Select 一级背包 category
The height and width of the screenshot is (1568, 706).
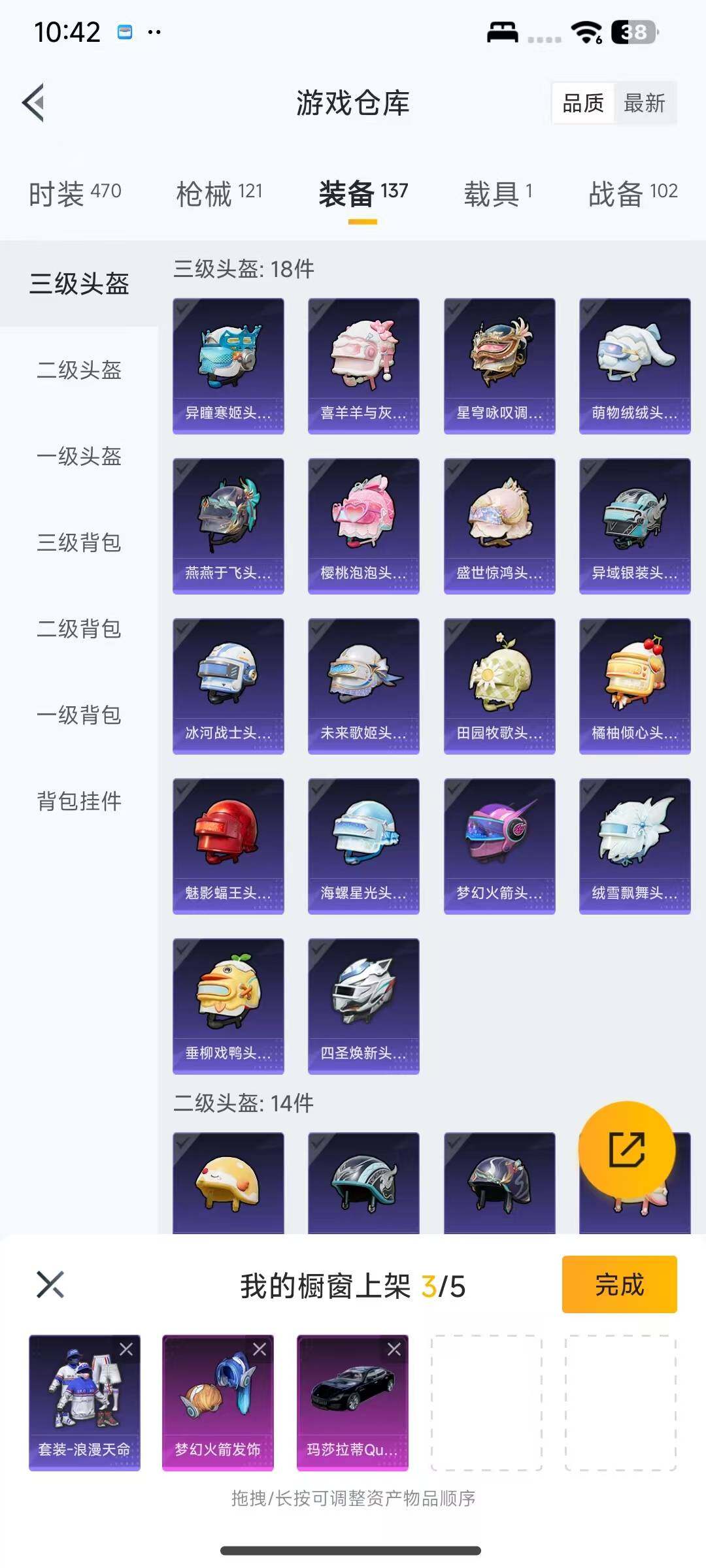coord(79,715)
